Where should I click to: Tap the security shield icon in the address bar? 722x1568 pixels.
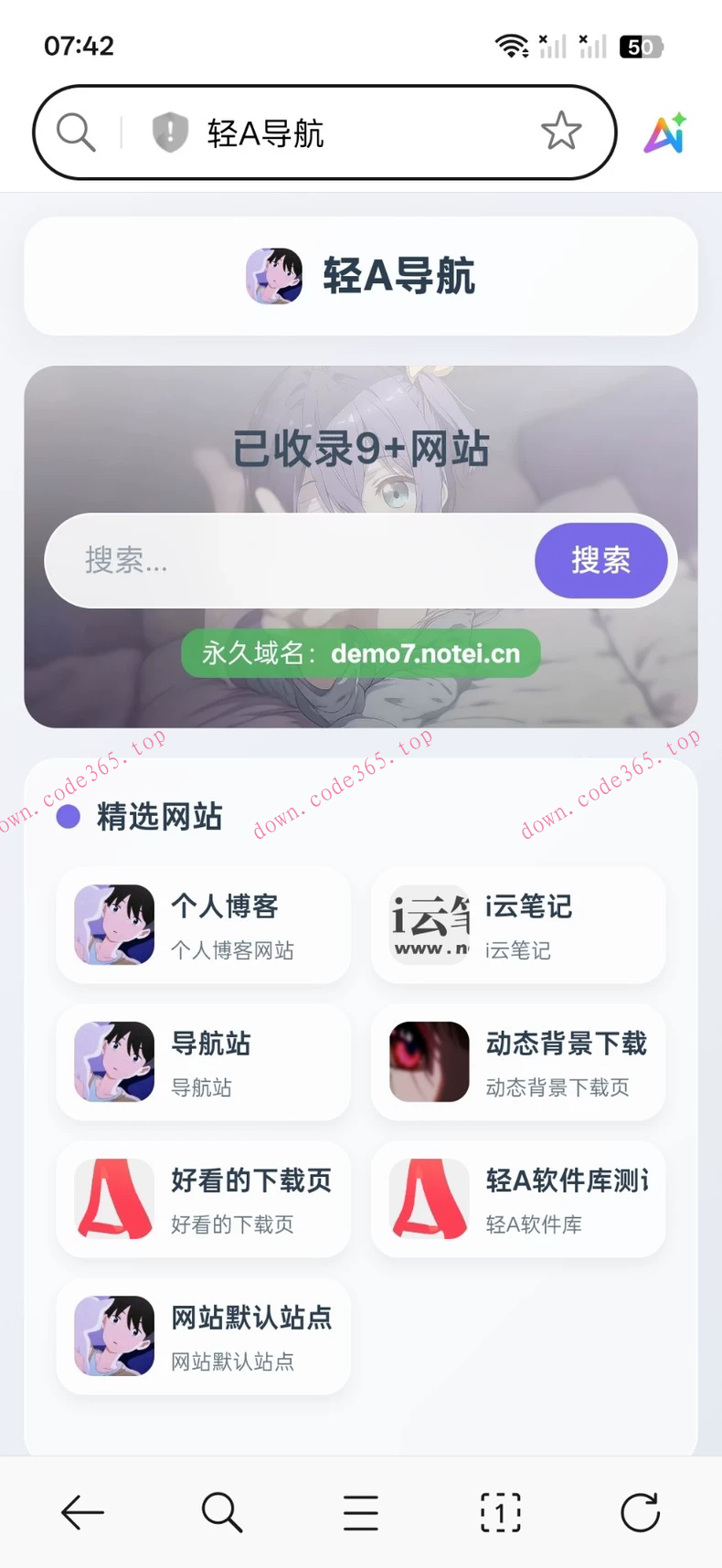pos(170,132)
